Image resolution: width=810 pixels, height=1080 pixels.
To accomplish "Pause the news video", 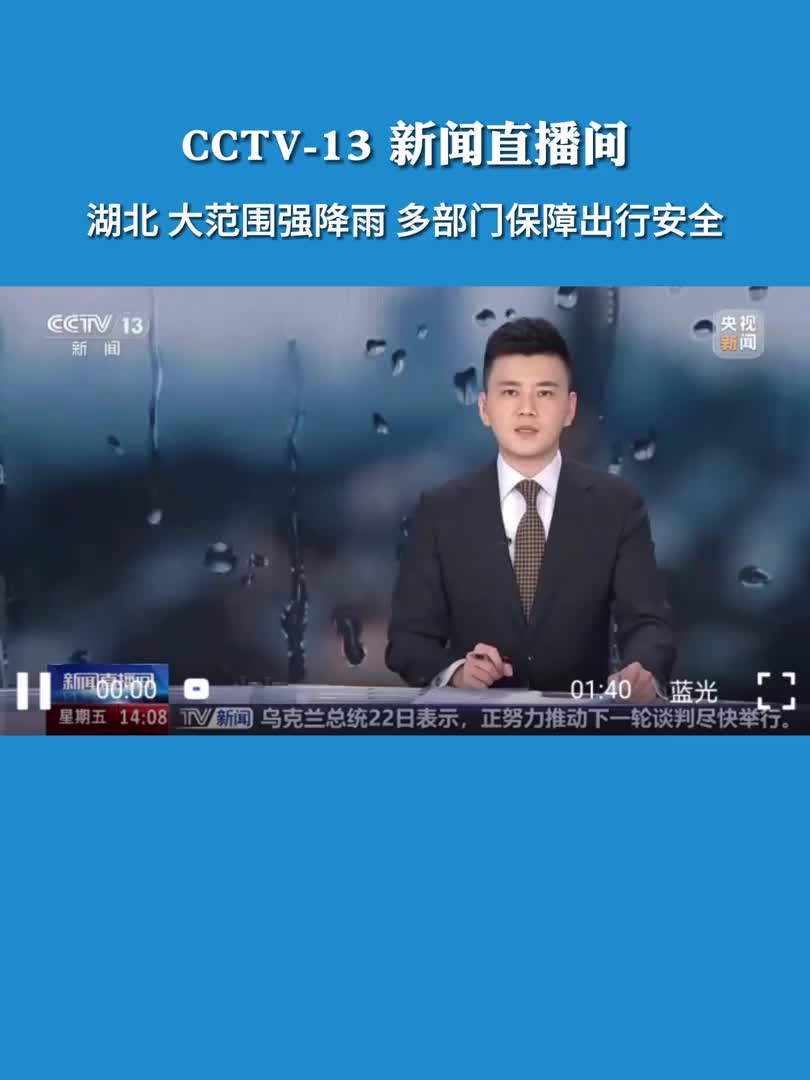I will pos(33,690).
